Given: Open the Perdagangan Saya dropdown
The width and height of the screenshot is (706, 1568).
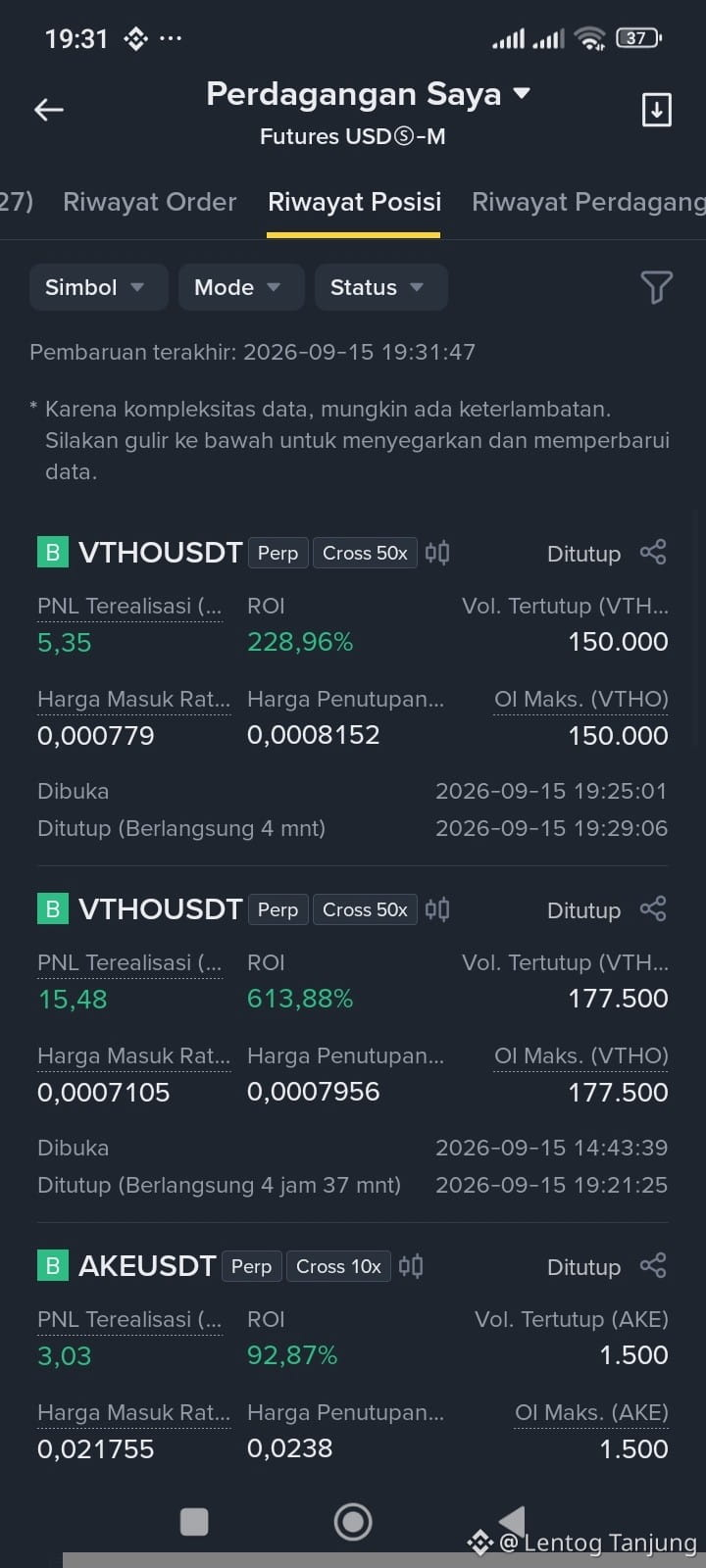Looking at the screenshot, I should [368, 94].
